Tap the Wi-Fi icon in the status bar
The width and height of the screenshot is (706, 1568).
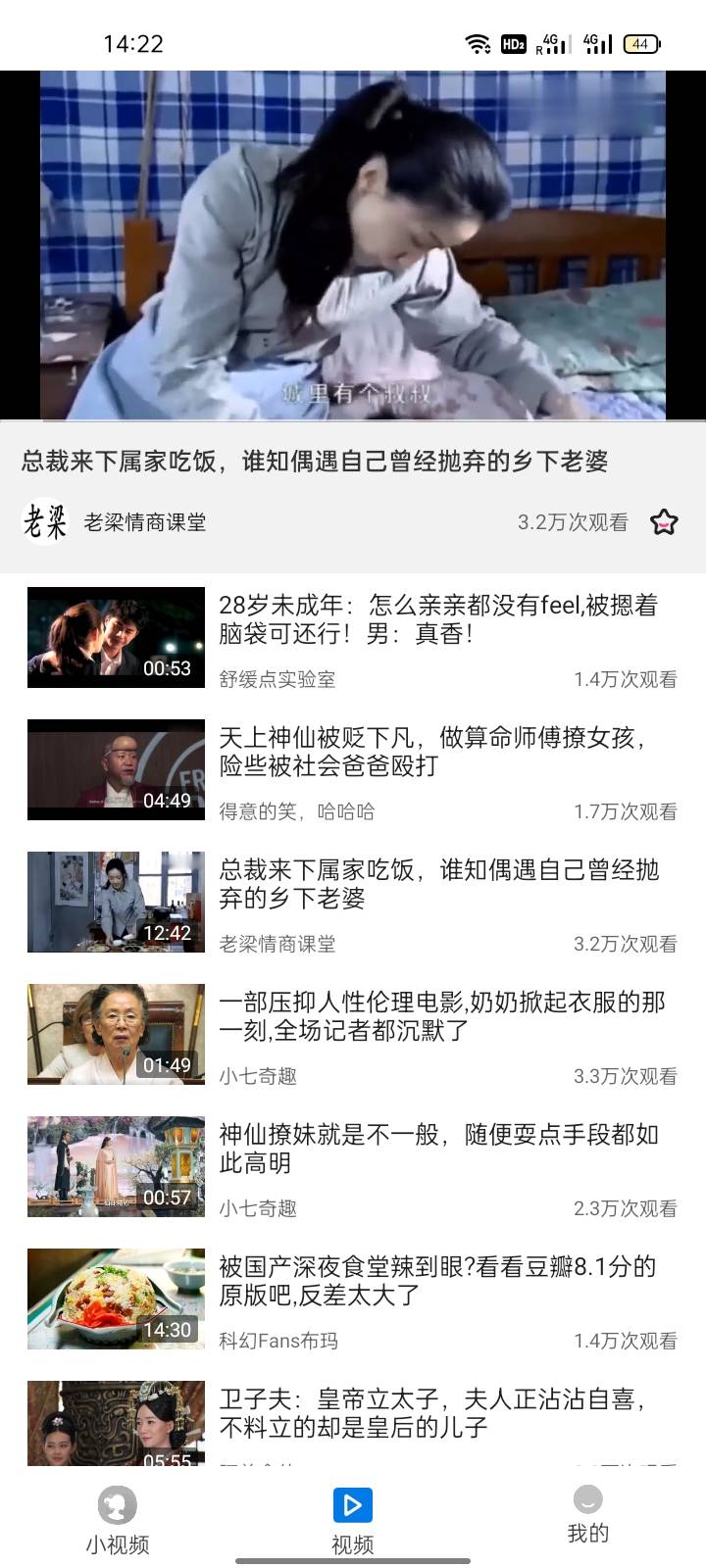478,43
